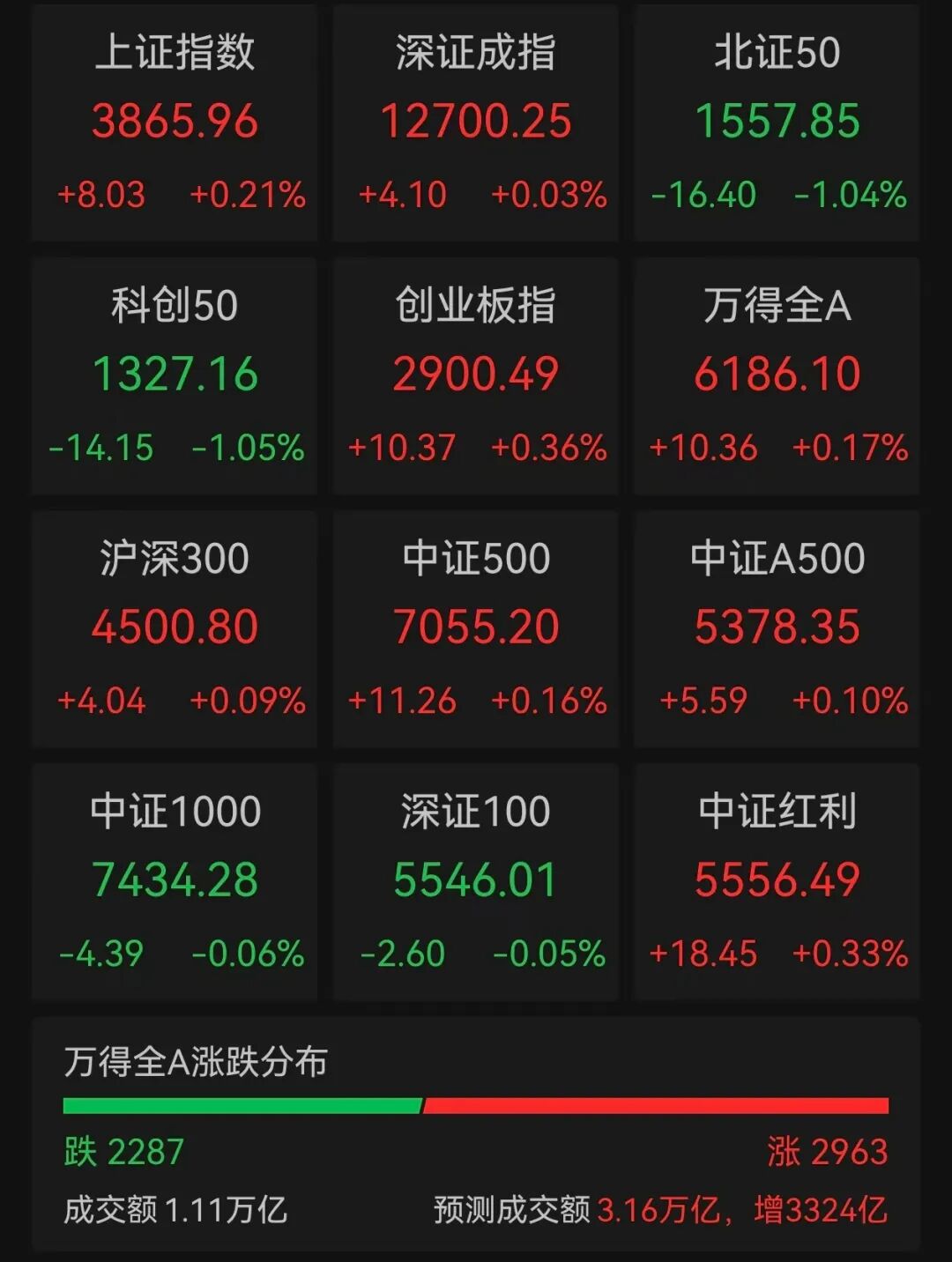
Task: Open the 科创50 index card
Action: pos(175,376)
